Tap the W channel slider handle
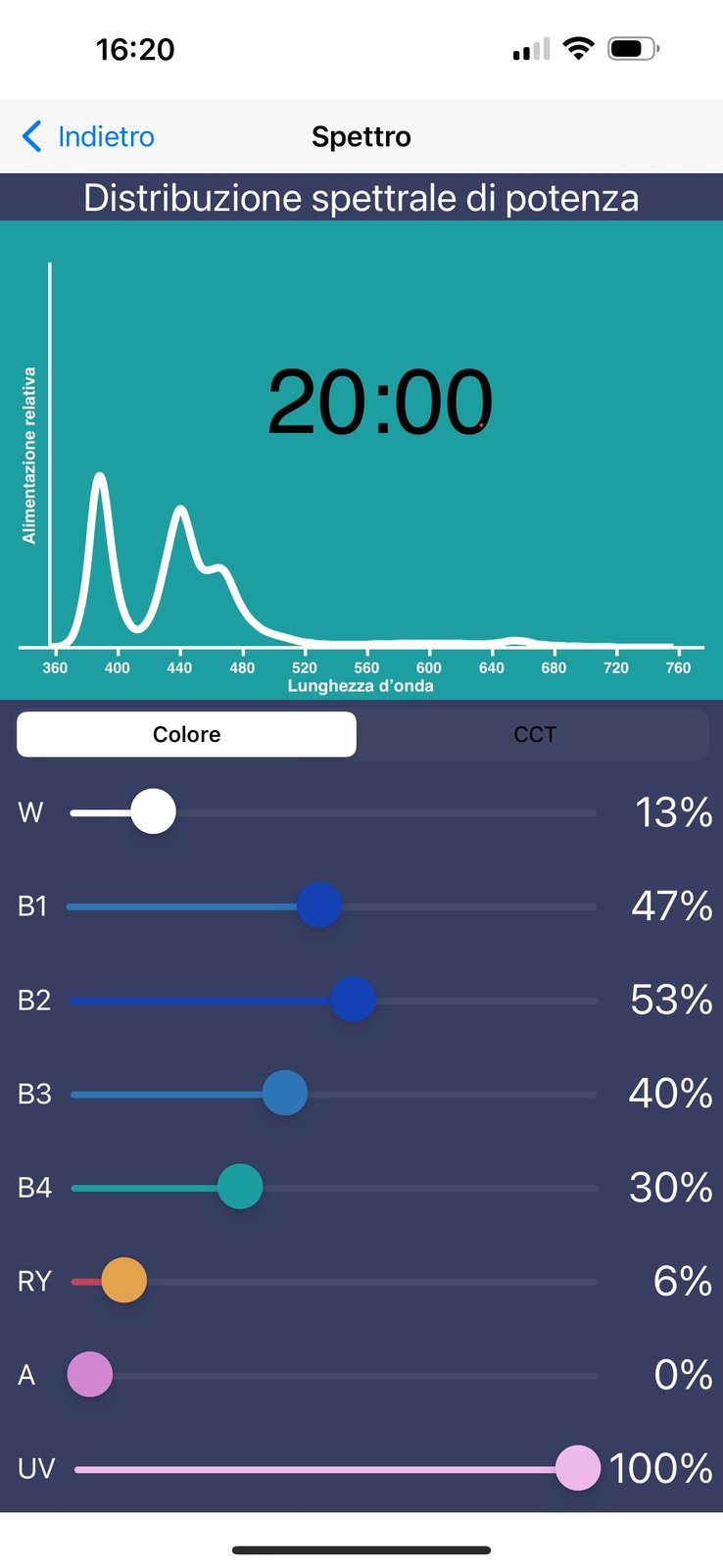The image size is (723, 1568). (153, 811)
